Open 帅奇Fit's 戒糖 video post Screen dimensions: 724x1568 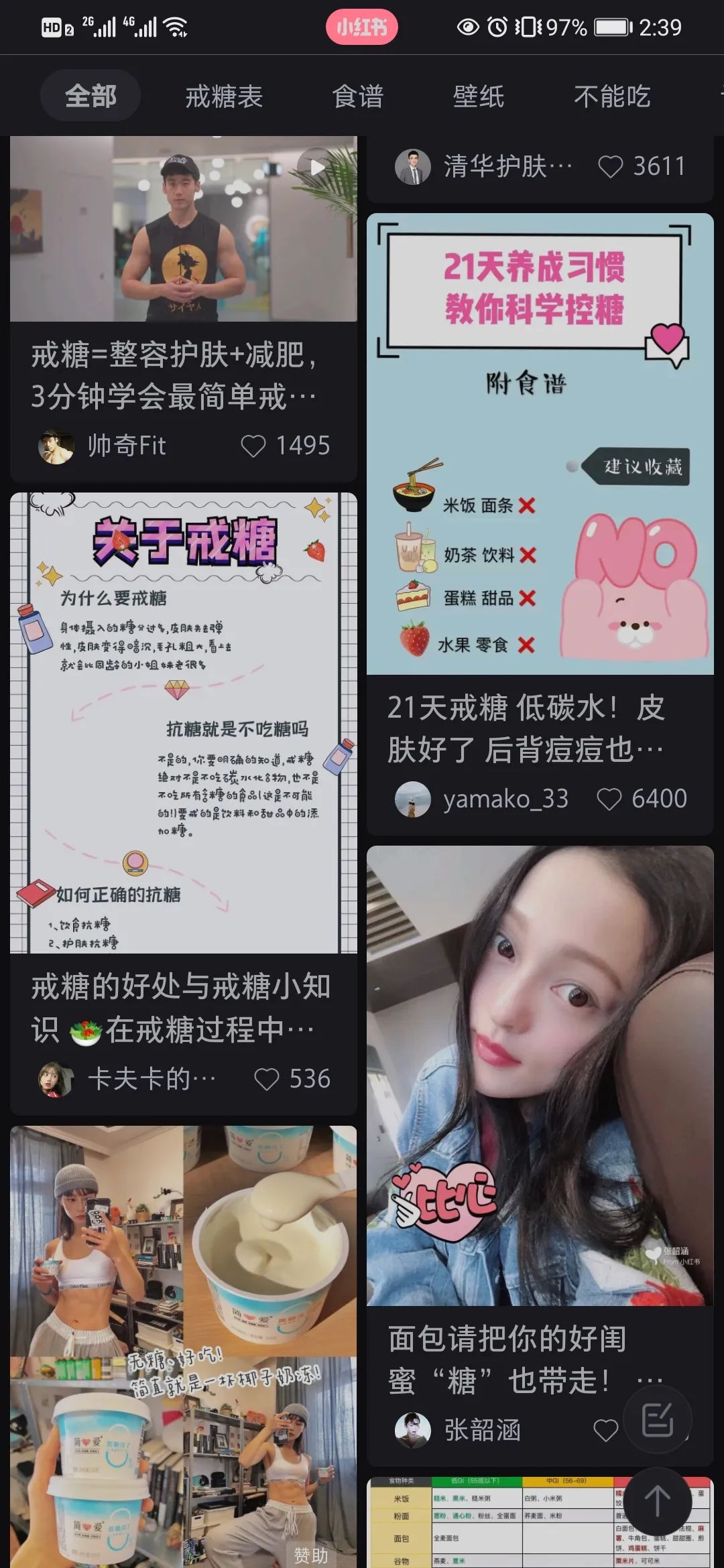[183, 229]
